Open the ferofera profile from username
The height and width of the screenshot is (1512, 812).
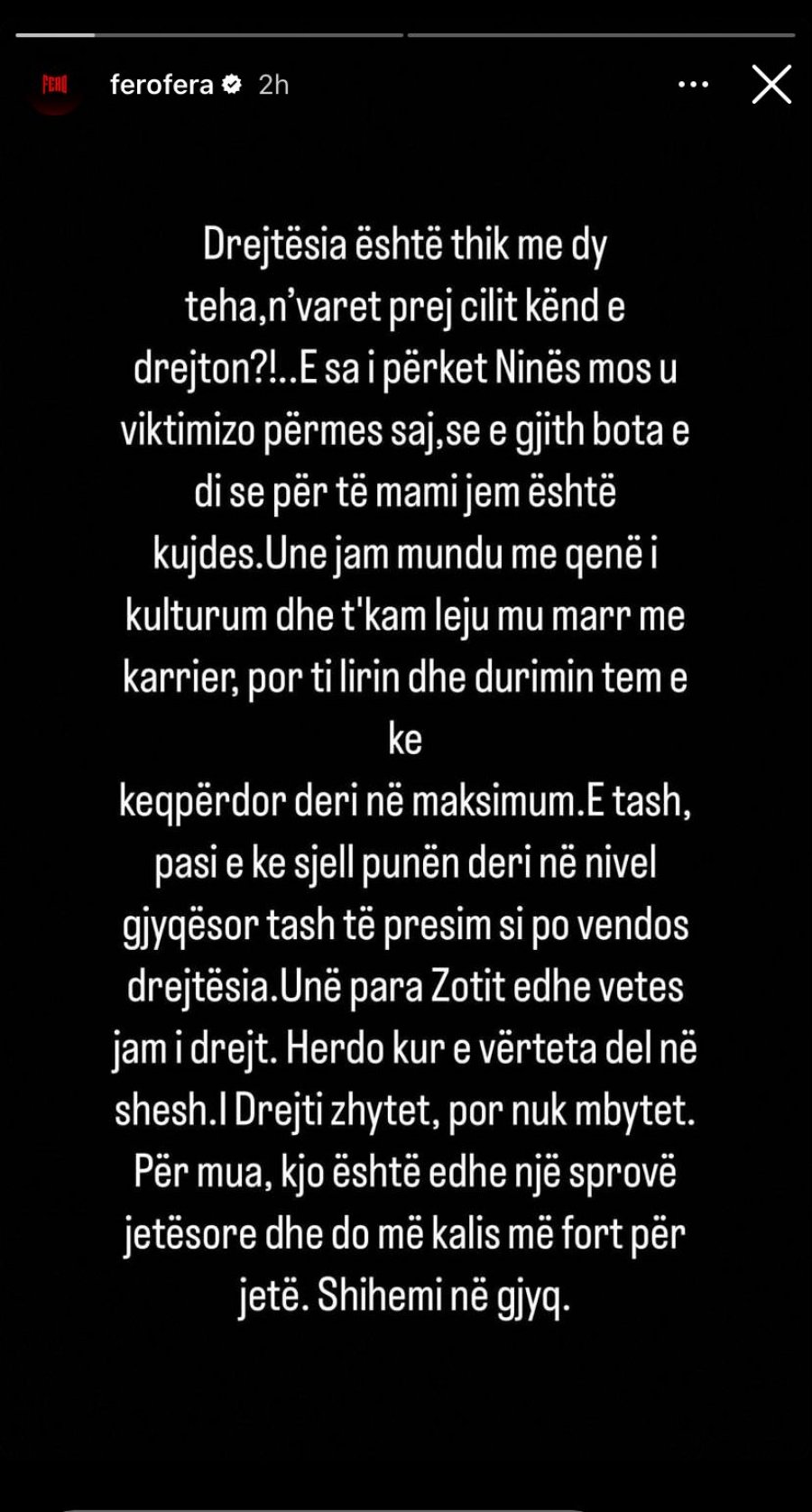coord(161,85)
